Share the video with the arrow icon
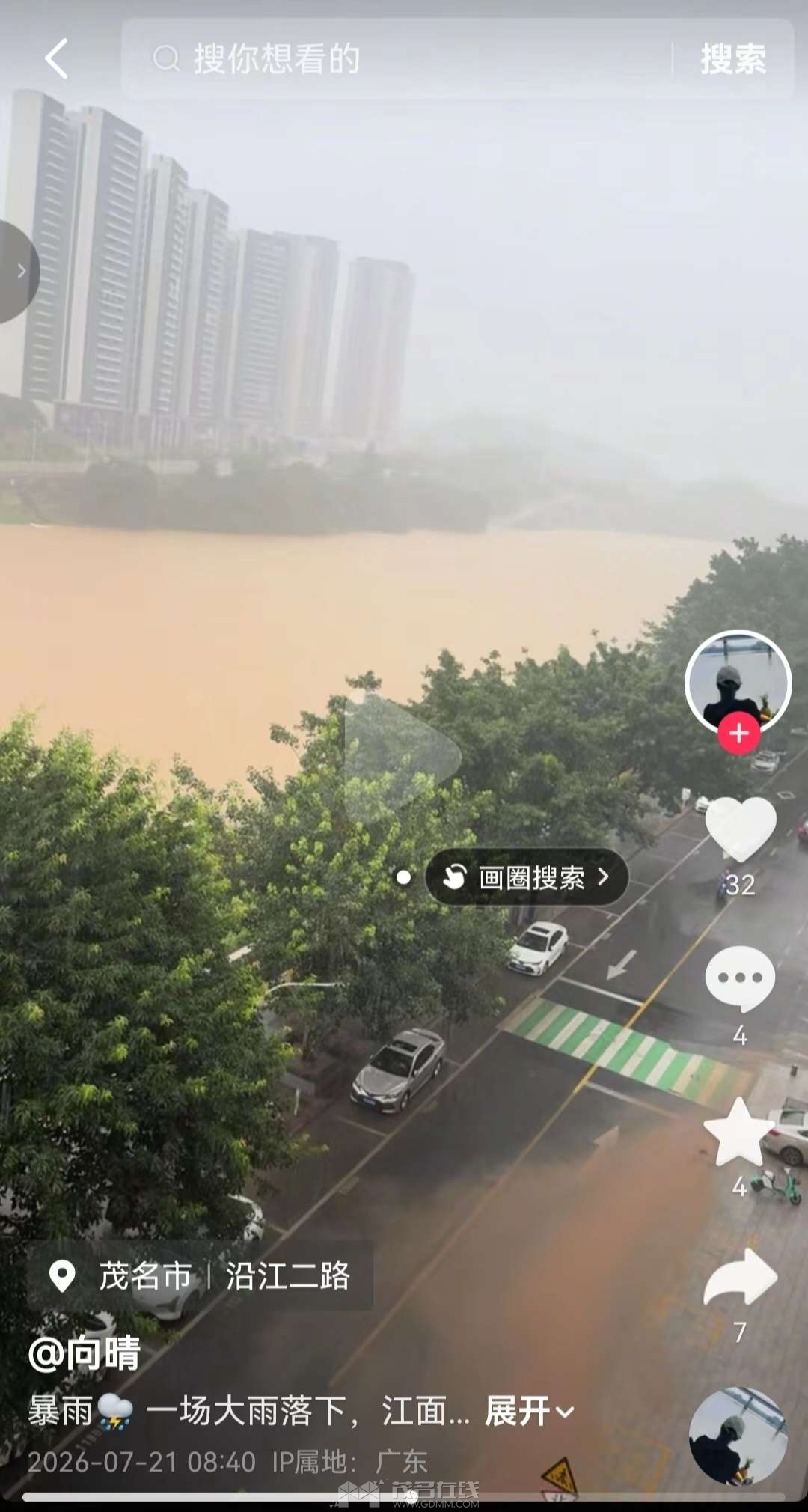This screenshot has height=1512, width=808. pyautogui.click(x=741, y=1278)
